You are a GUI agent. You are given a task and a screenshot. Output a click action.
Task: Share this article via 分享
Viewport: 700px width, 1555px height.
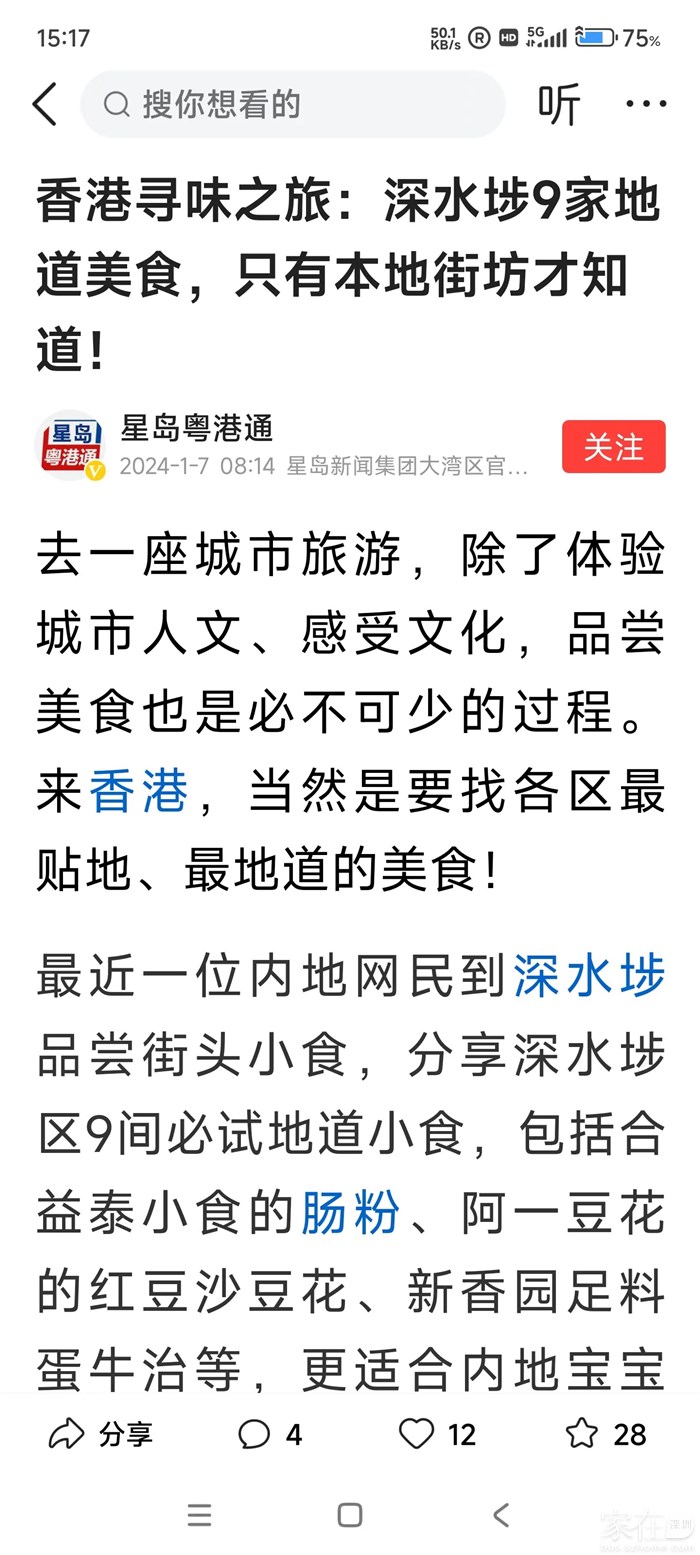click(100, 1434)
